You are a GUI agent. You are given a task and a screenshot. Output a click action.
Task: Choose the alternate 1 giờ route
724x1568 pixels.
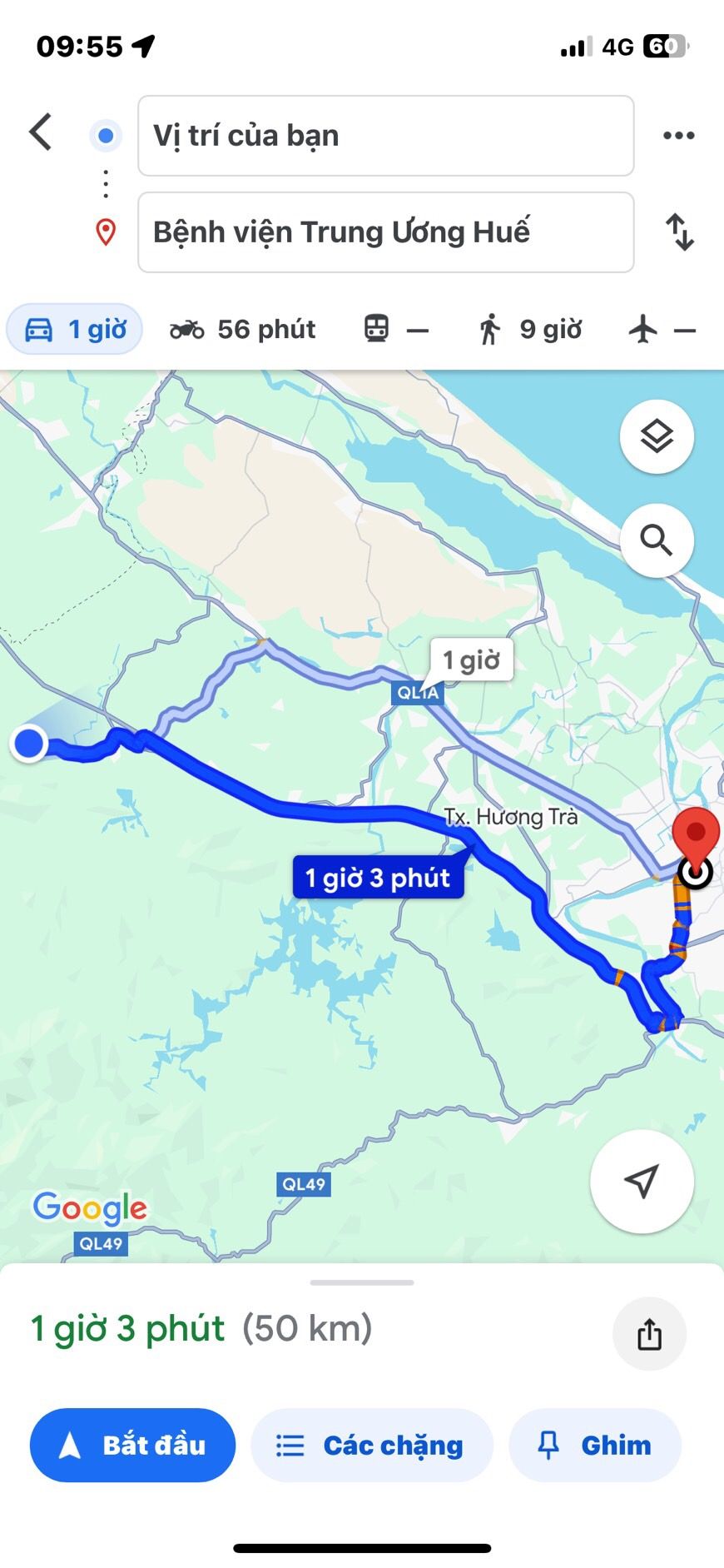(x=471, y=660)
